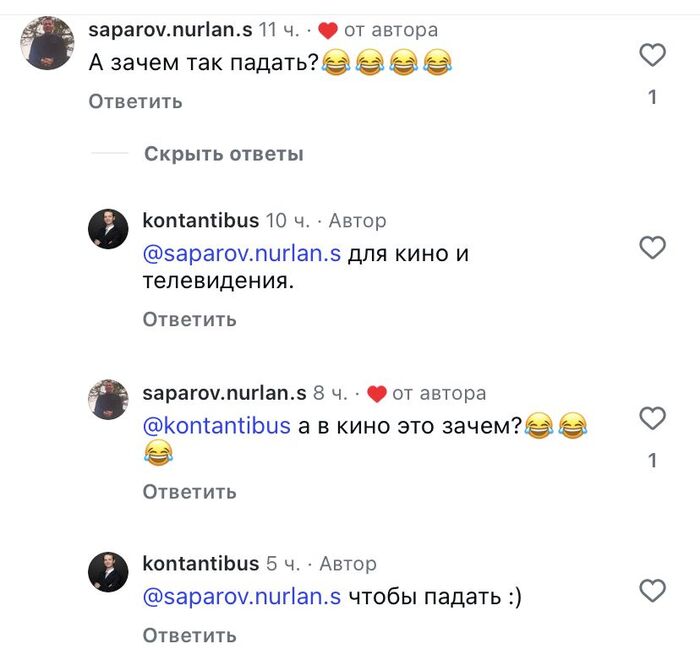Viewport: 700px width, 671px height.
Task: Open kontantibus username on the 5 ч. reply
Action: click(x=200, y=564)
